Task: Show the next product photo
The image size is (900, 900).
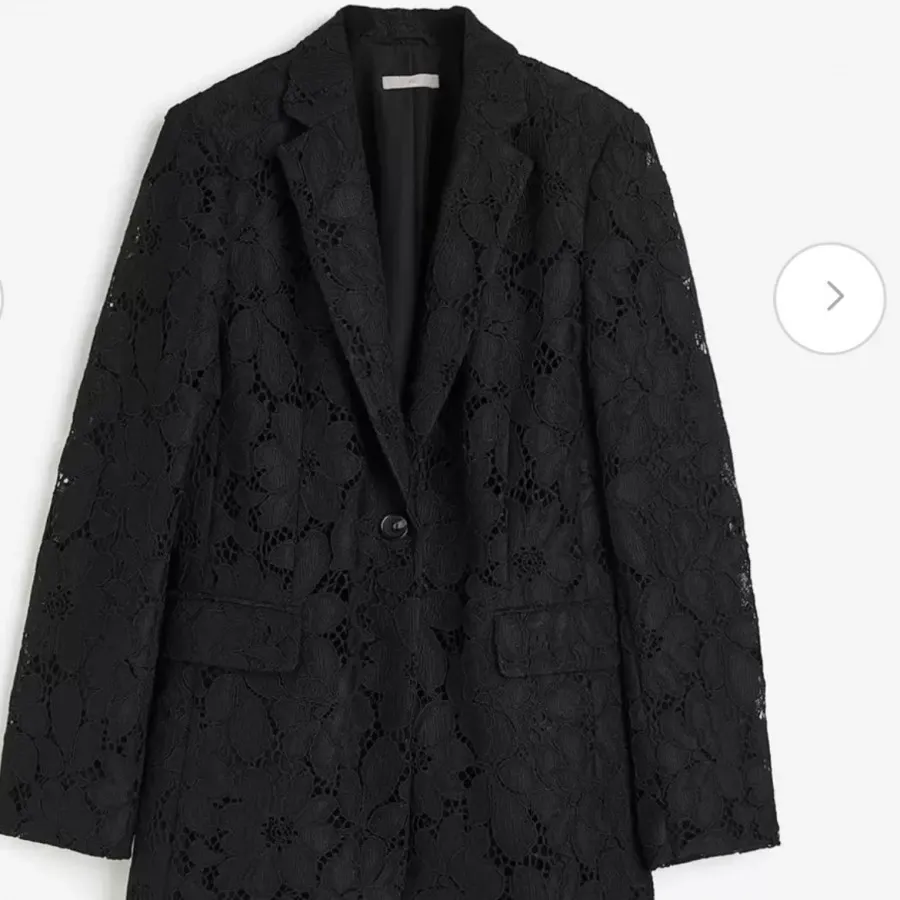Action: [829, 297]
